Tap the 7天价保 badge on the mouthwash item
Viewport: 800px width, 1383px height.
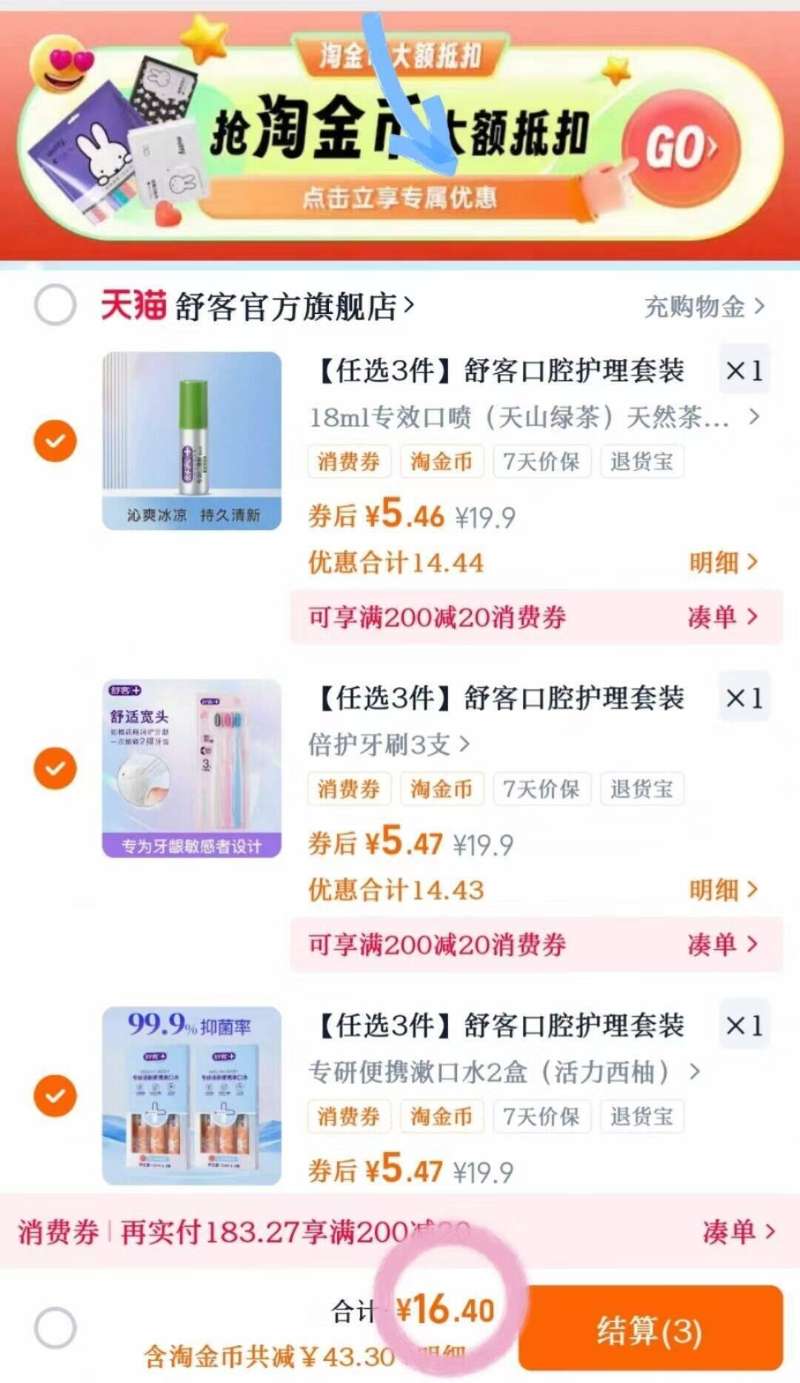(541, 1116)
